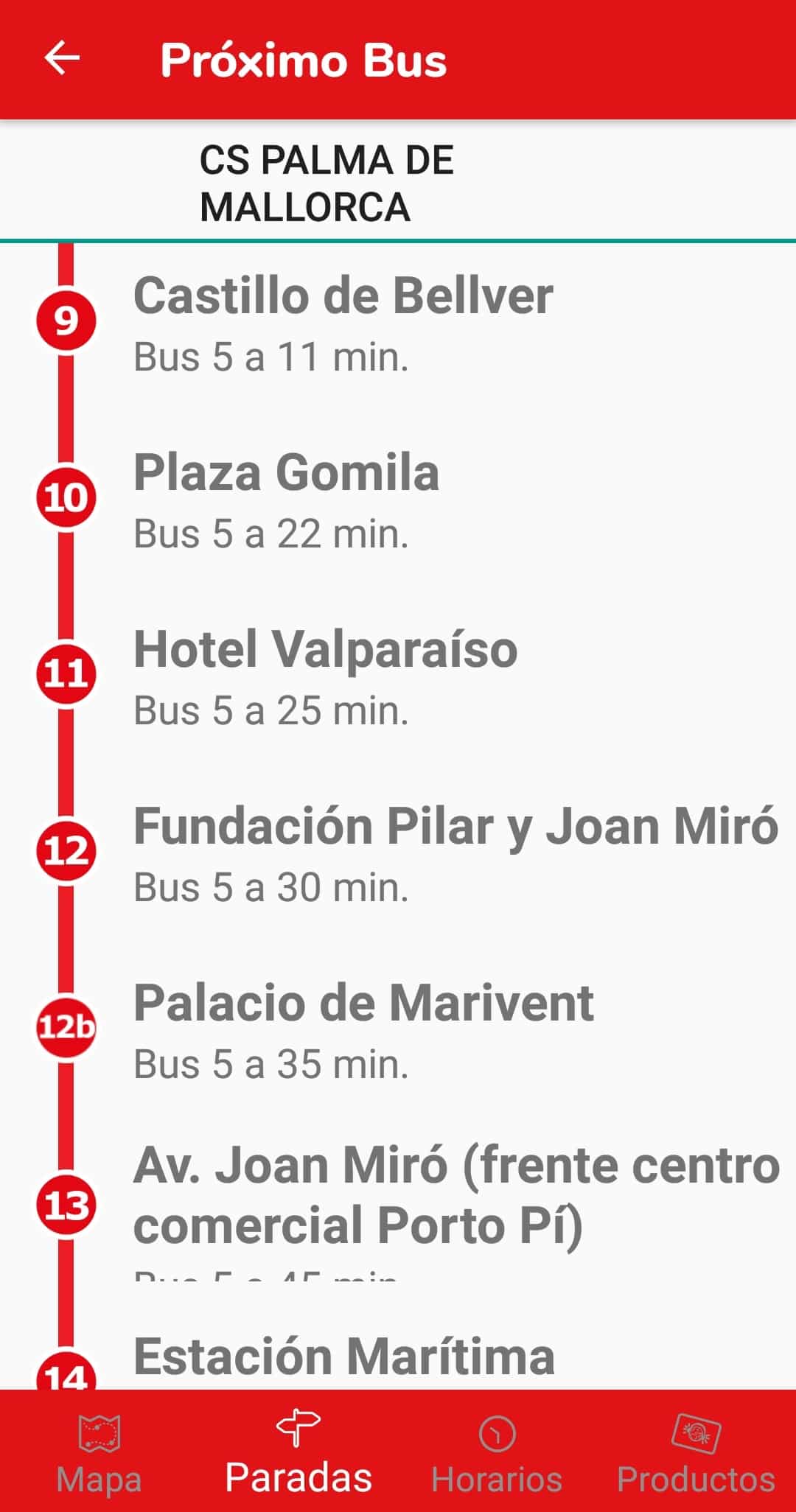Image resolution: width=796 pixels, height=1512 pixels.
Task: Go back with the top arrow
Action: [62, 59]
